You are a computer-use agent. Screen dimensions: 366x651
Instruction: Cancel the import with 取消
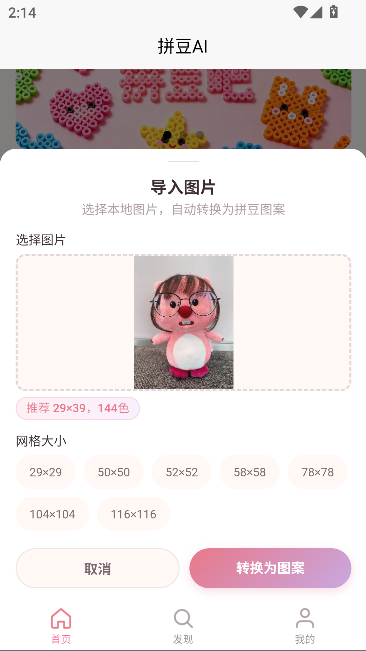coord(98,568)
